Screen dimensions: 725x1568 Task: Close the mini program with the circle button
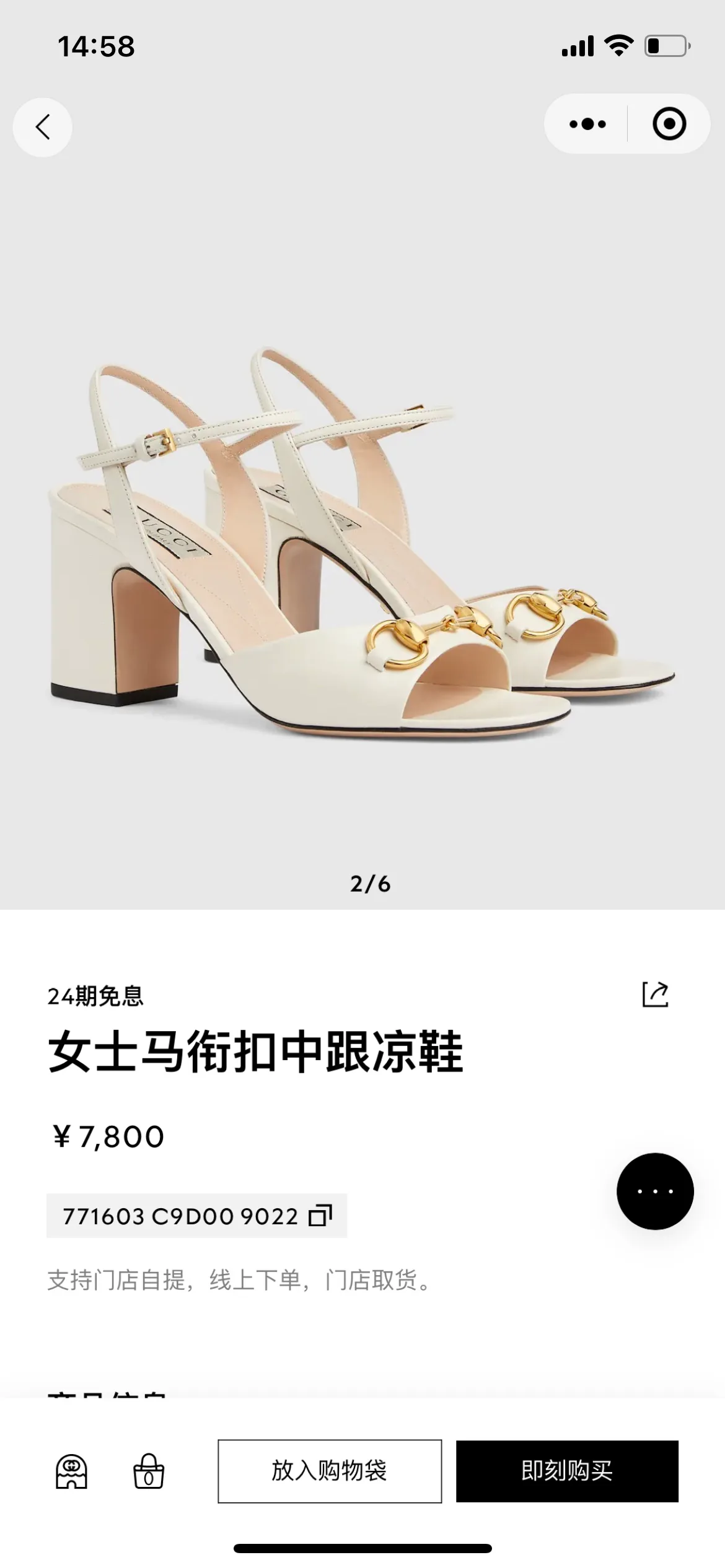[x=669, y=124]
